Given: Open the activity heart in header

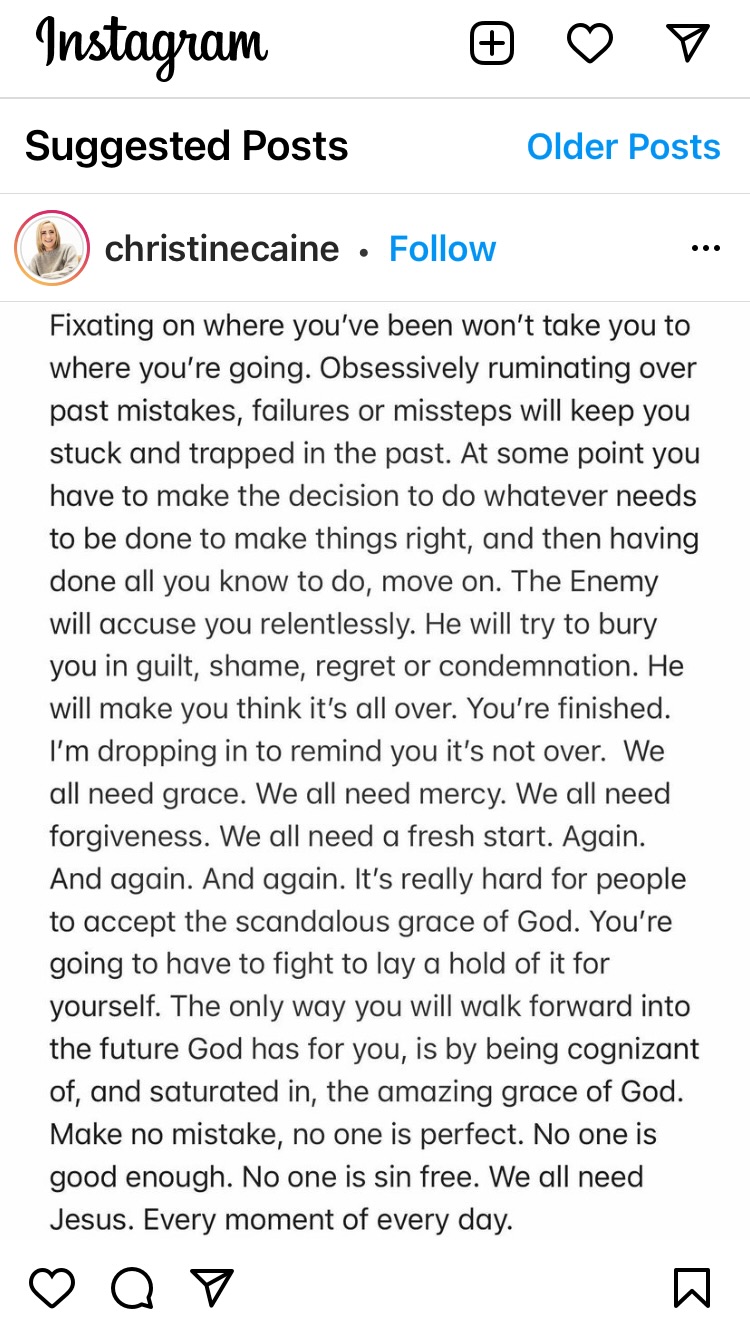Looking at the screenshot, I should click(x=589, y=44).
